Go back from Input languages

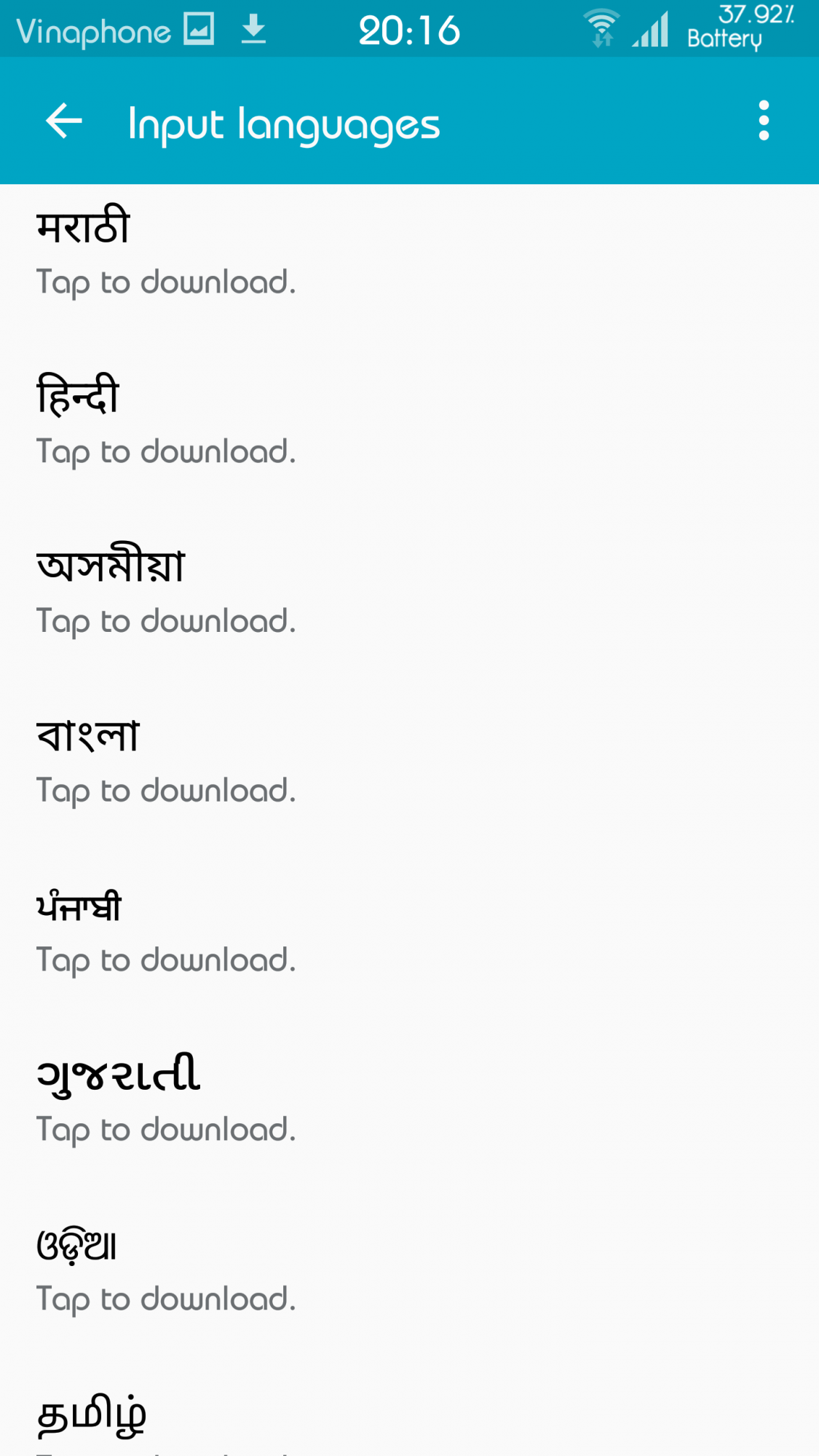[64, 121]
